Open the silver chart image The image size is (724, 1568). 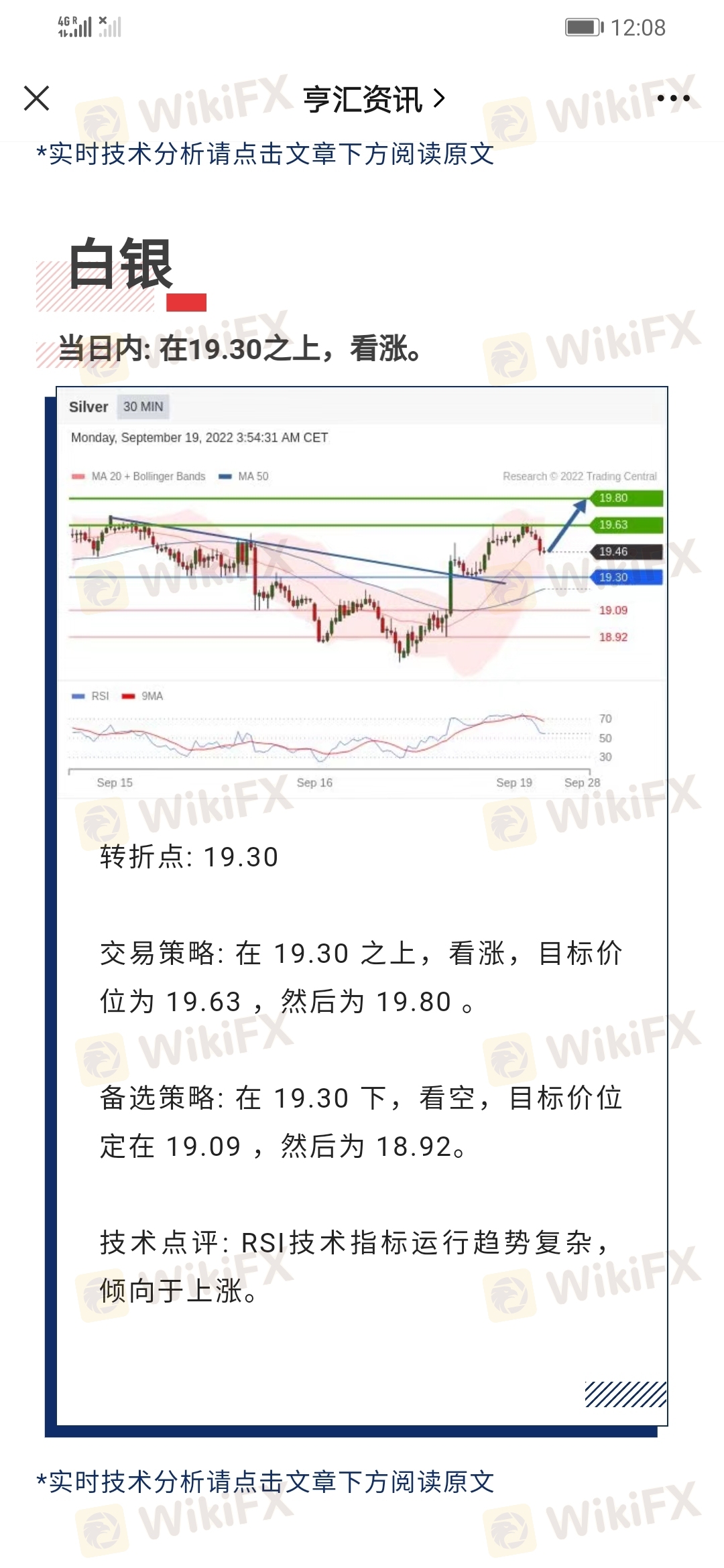click(x=362, y=593)
